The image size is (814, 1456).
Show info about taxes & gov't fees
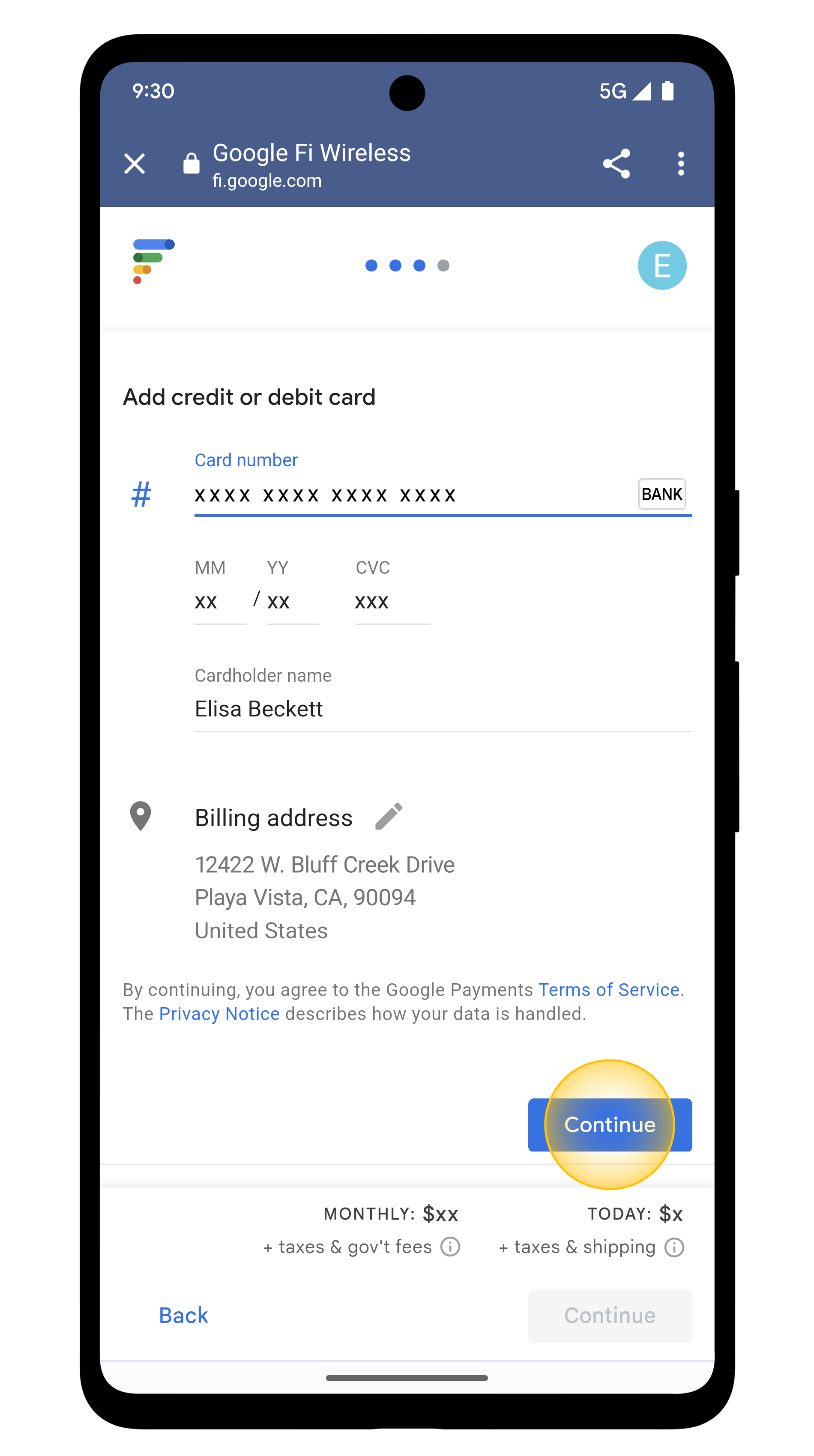(451, 1247)
